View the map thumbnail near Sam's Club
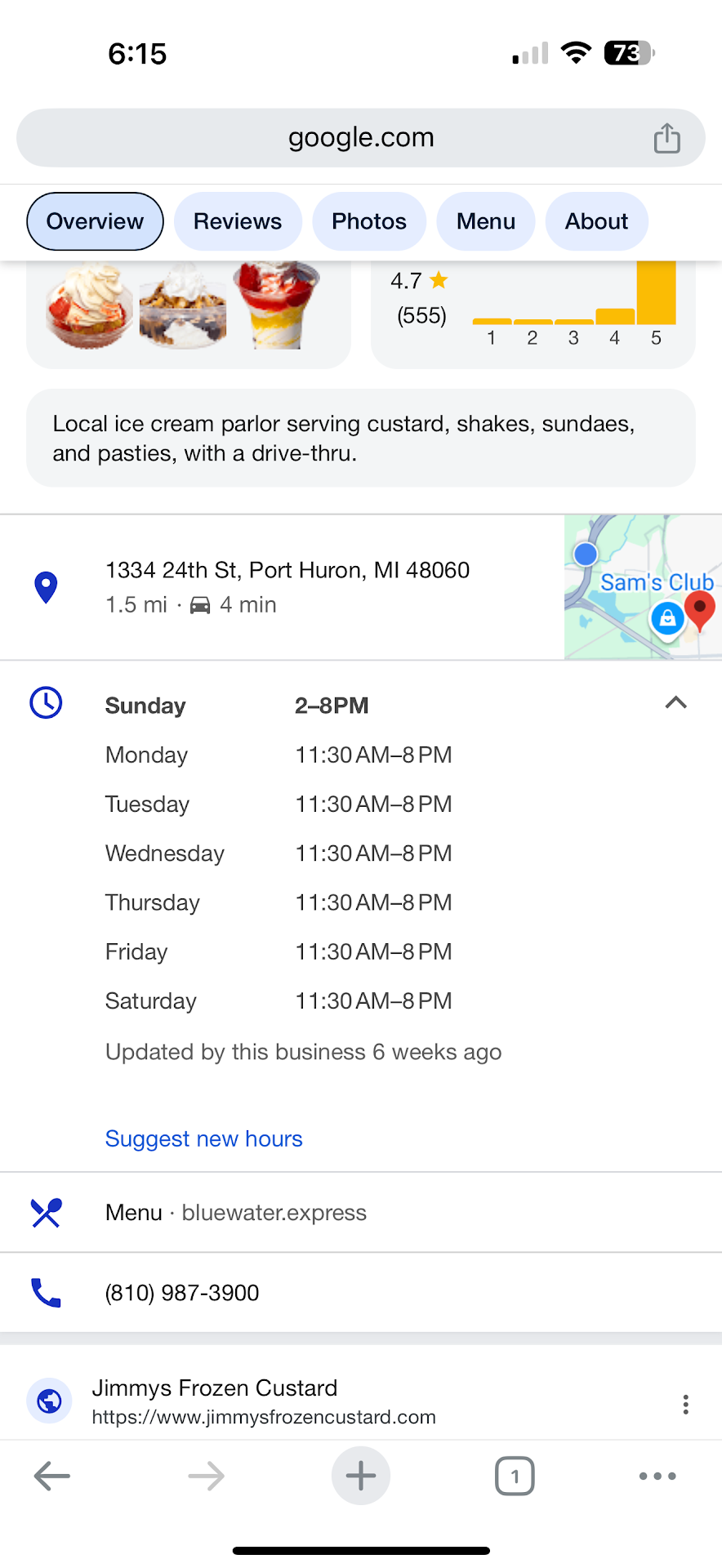Image resolution: width=722 pixels, height=1568 pixels. click(642, 586)
